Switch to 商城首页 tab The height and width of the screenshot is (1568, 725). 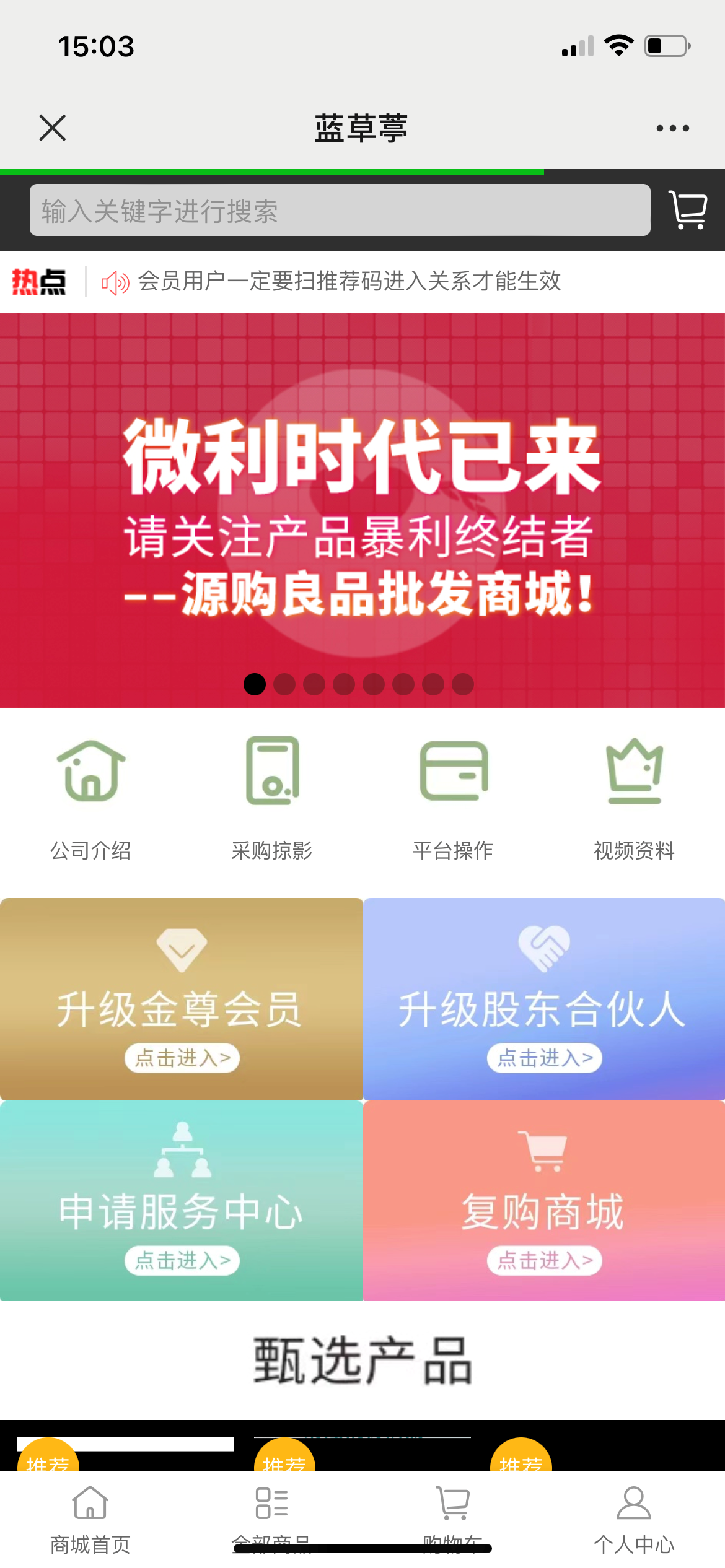[x=90, y=1517]
